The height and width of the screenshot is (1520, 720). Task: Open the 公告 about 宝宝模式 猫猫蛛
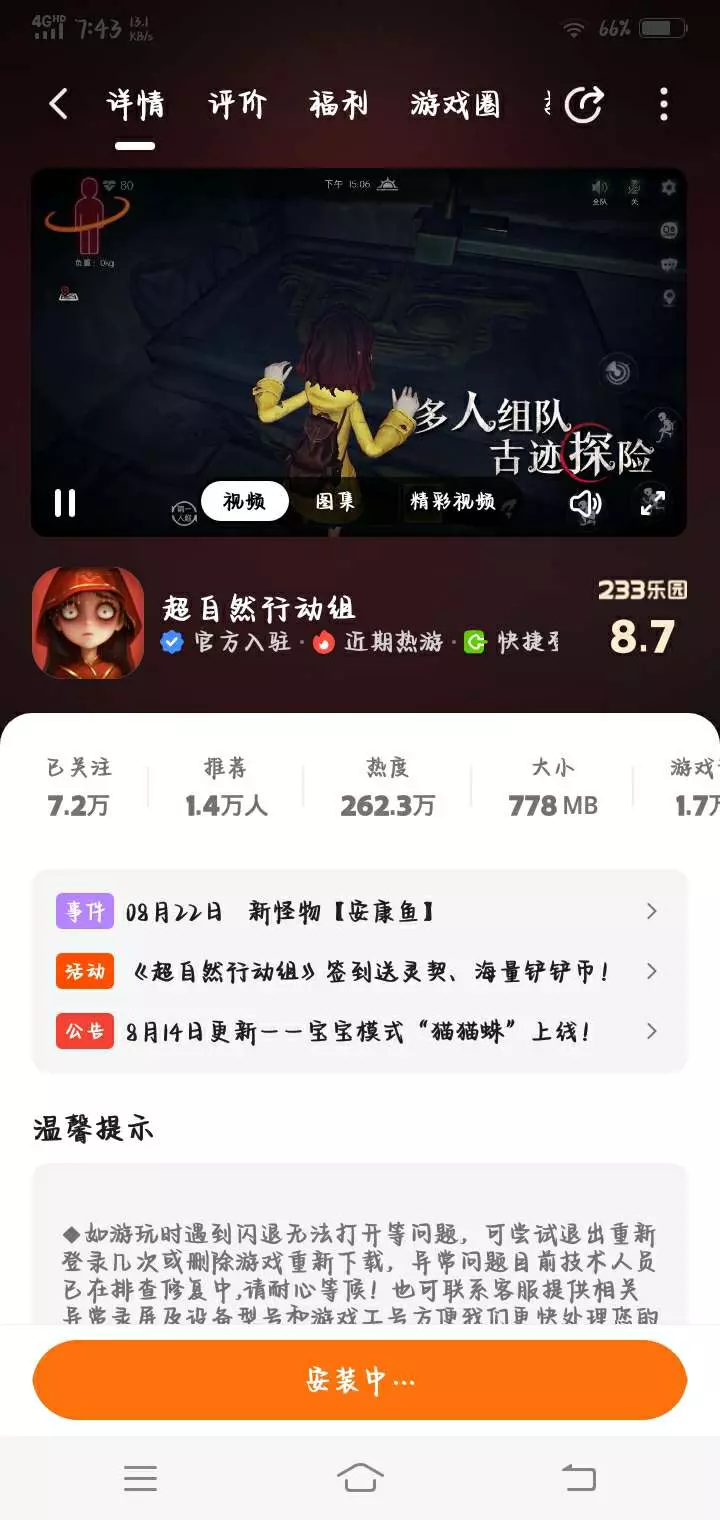click(x=360, y=1031)
